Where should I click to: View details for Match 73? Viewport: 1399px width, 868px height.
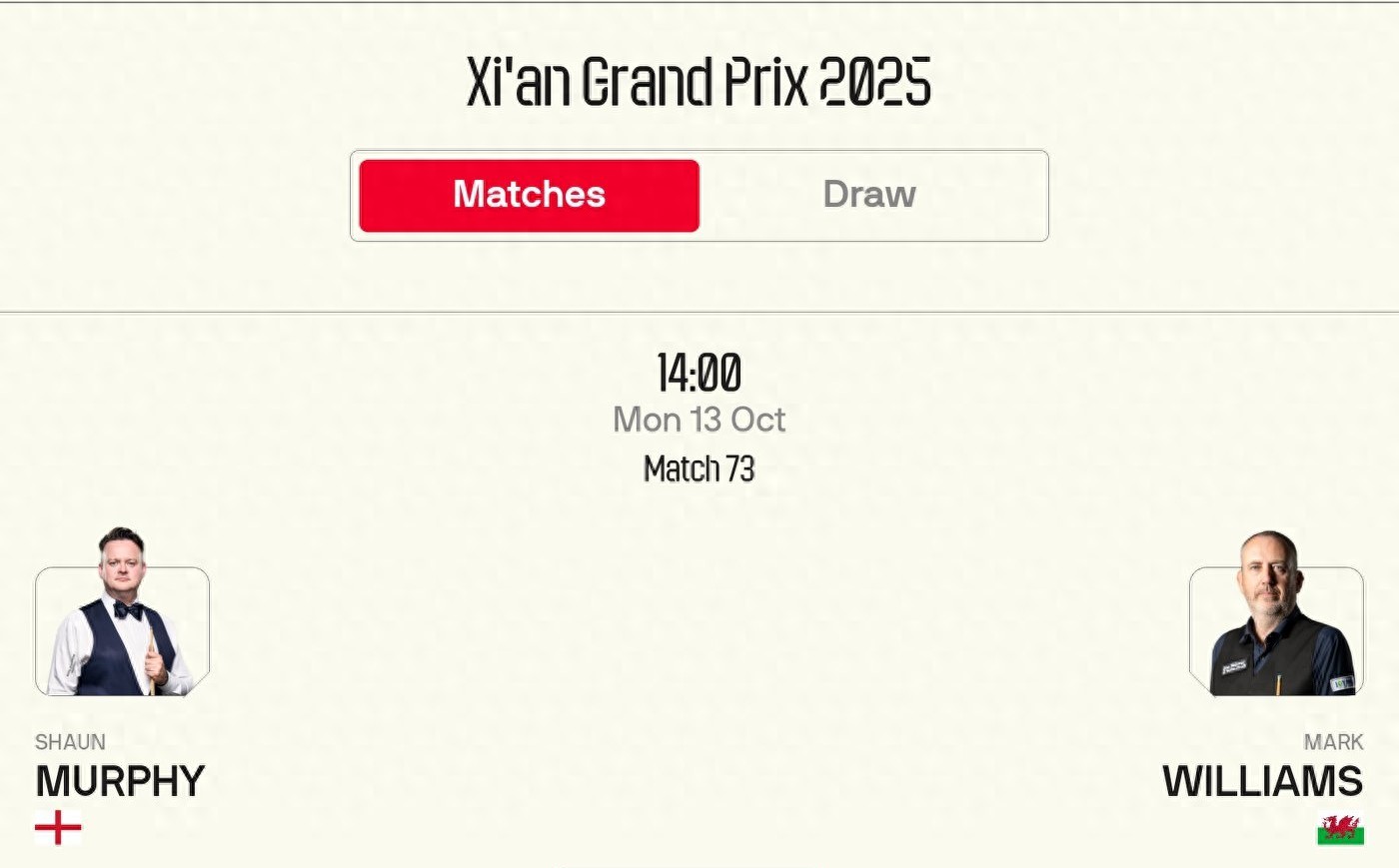click(699, 468)
